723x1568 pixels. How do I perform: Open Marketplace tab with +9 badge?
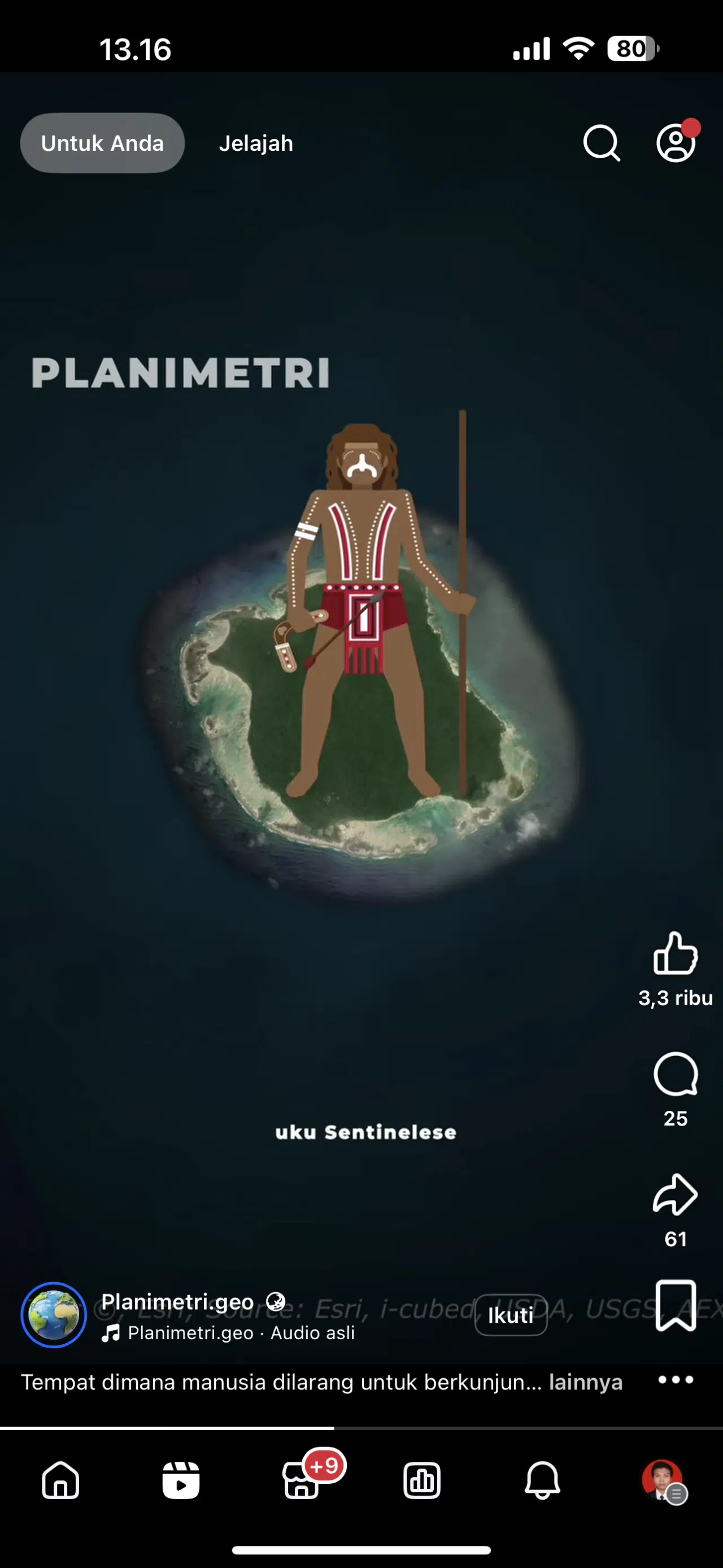tap(302, 1480)
